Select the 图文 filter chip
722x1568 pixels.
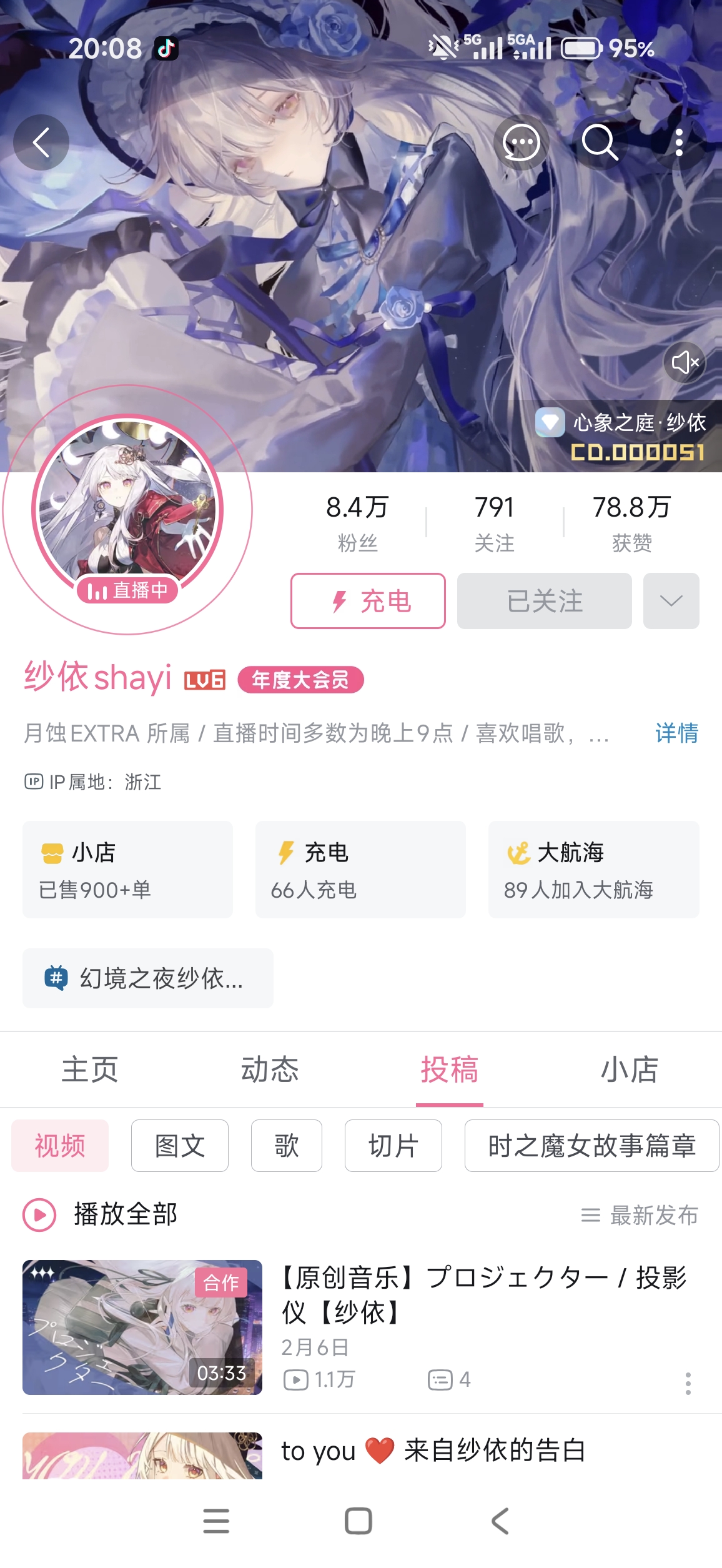[180, 1146]
